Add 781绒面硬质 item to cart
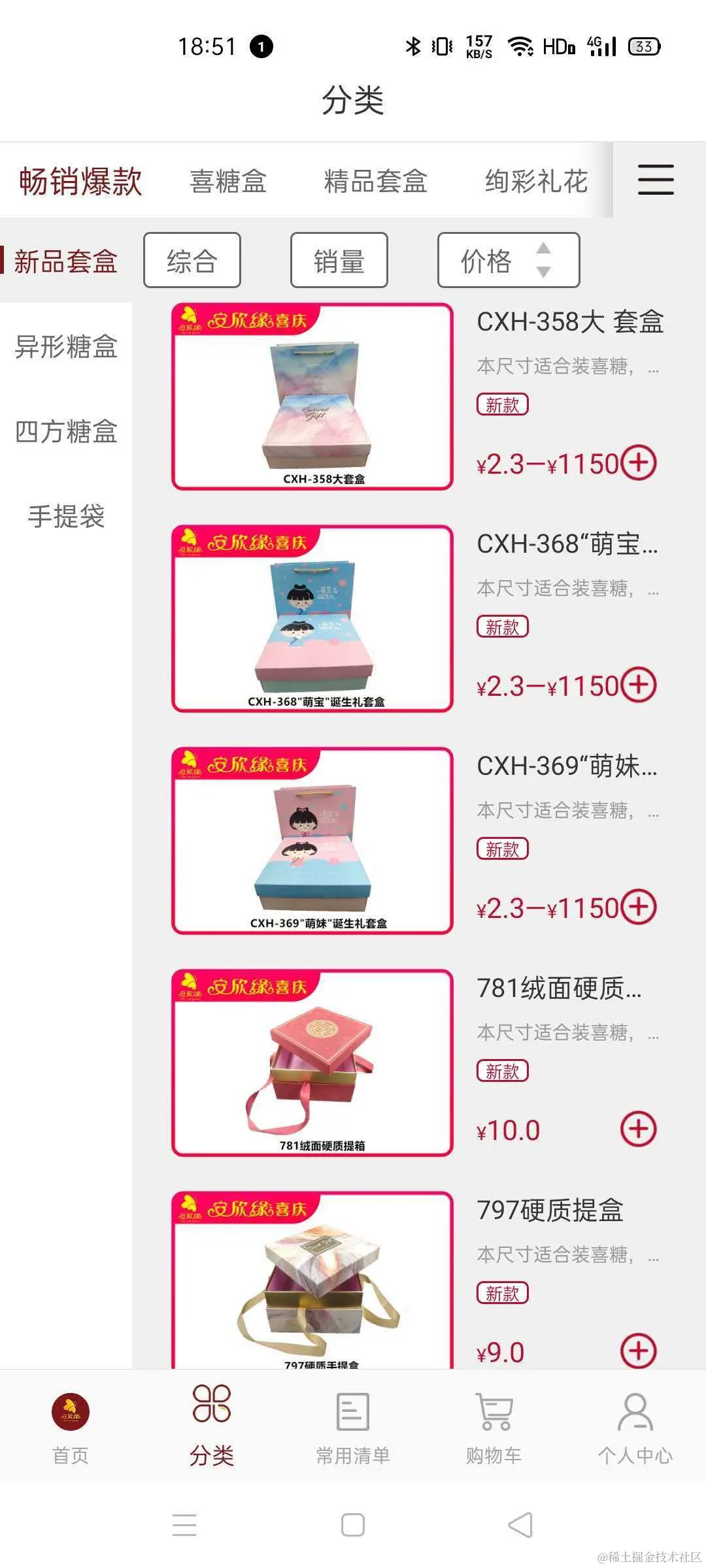Screen dimensions: 706x1568 coord(638,1129)
